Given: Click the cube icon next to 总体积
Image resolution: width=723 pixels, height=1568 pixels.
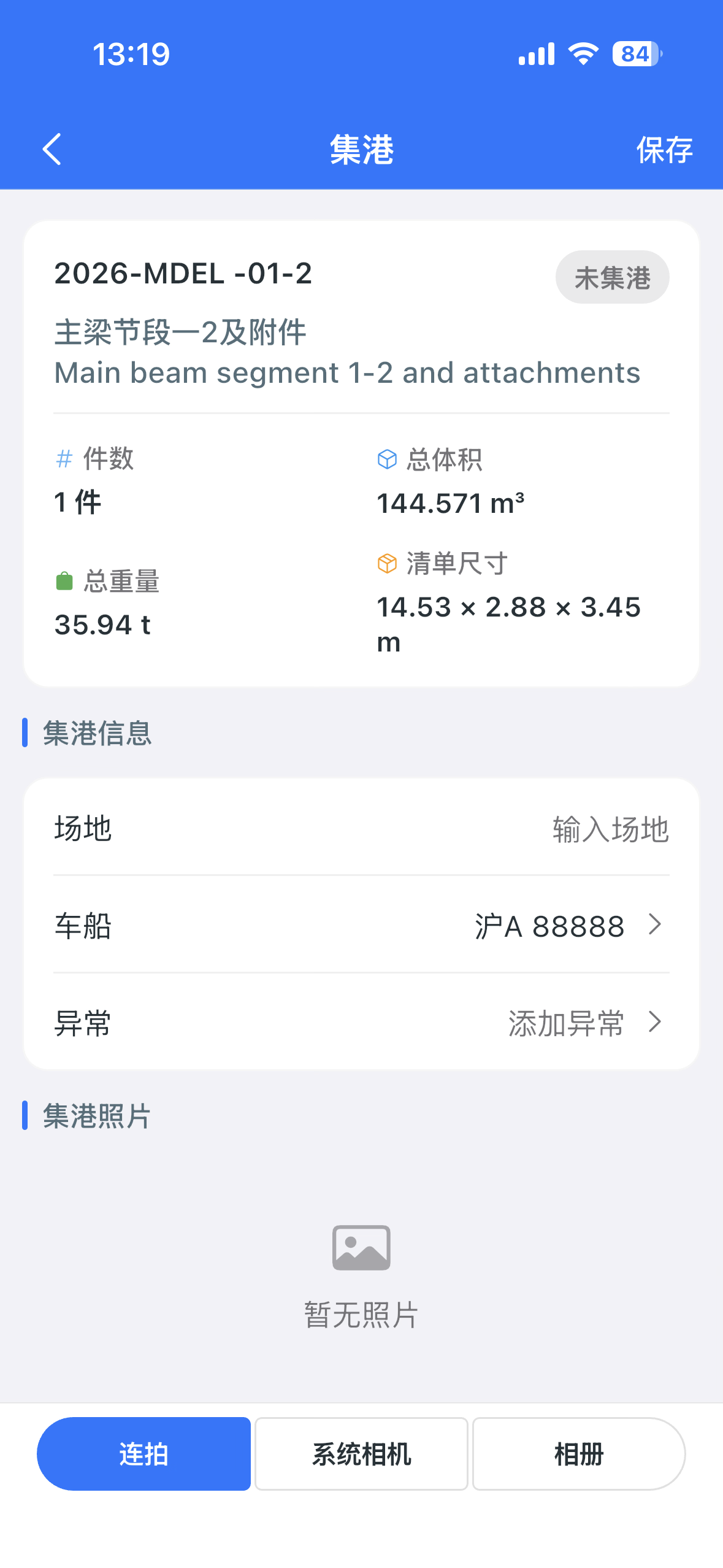Looking at the screenshot, I should tap(386, 459).
